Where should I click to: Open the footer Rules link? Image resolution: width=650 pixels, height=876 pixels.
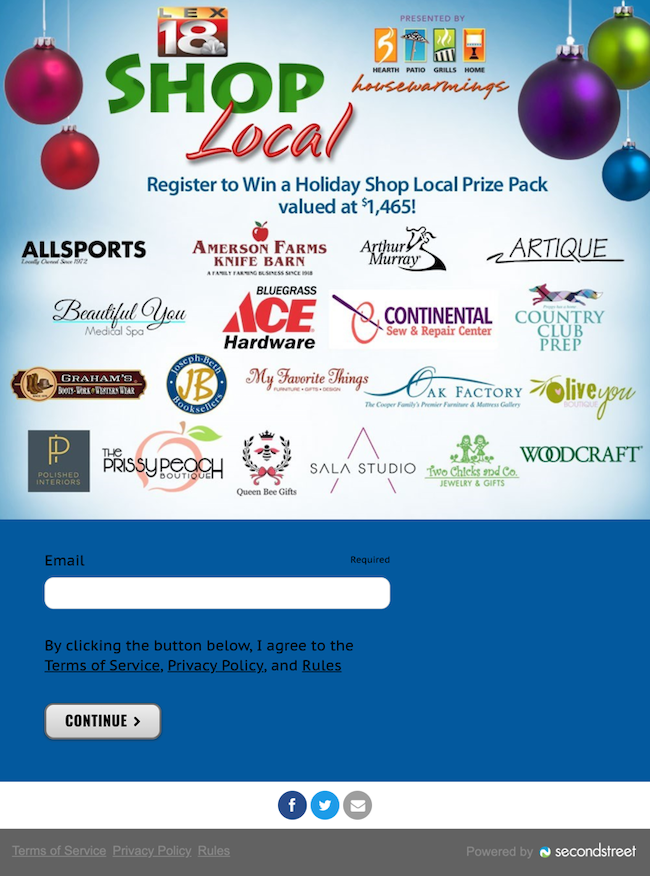(x=214, y=851)
